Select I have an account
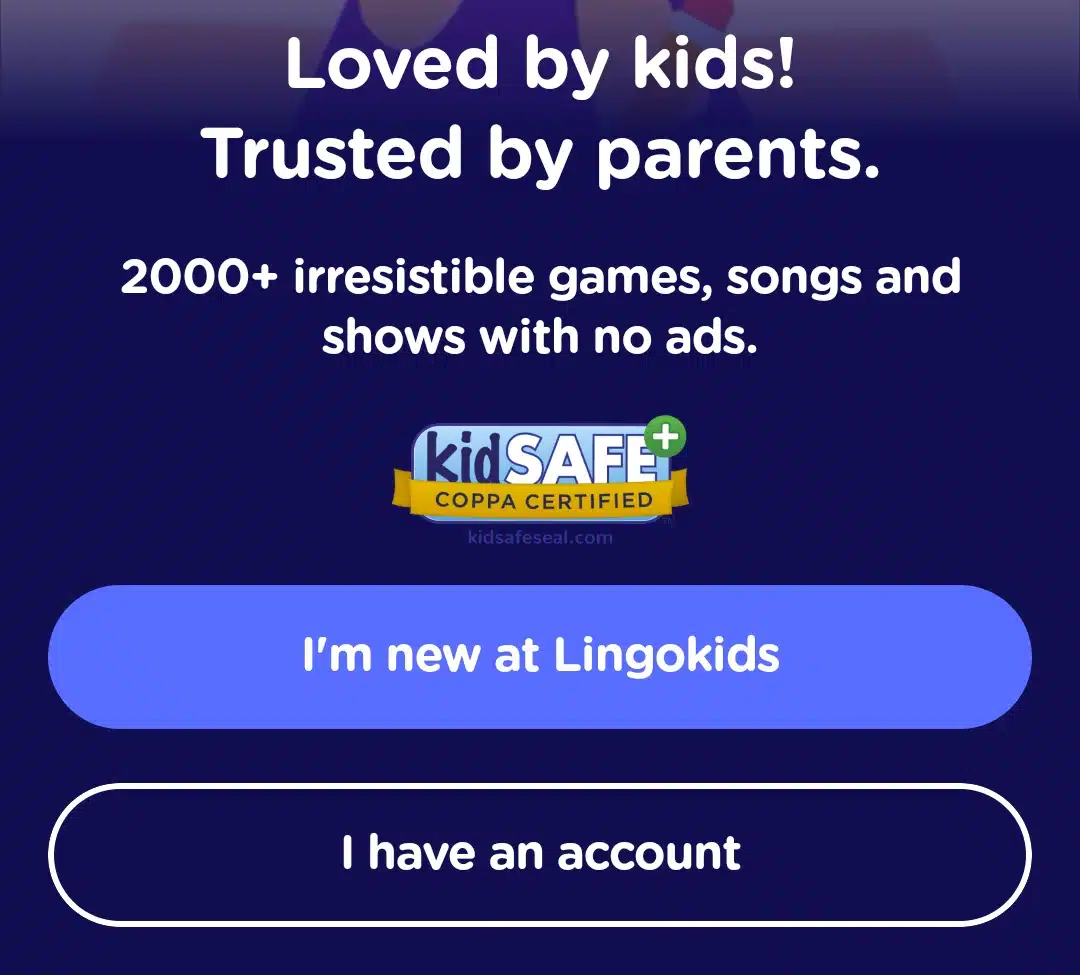This screenshot has height=975, width=1080. point(540,853)
